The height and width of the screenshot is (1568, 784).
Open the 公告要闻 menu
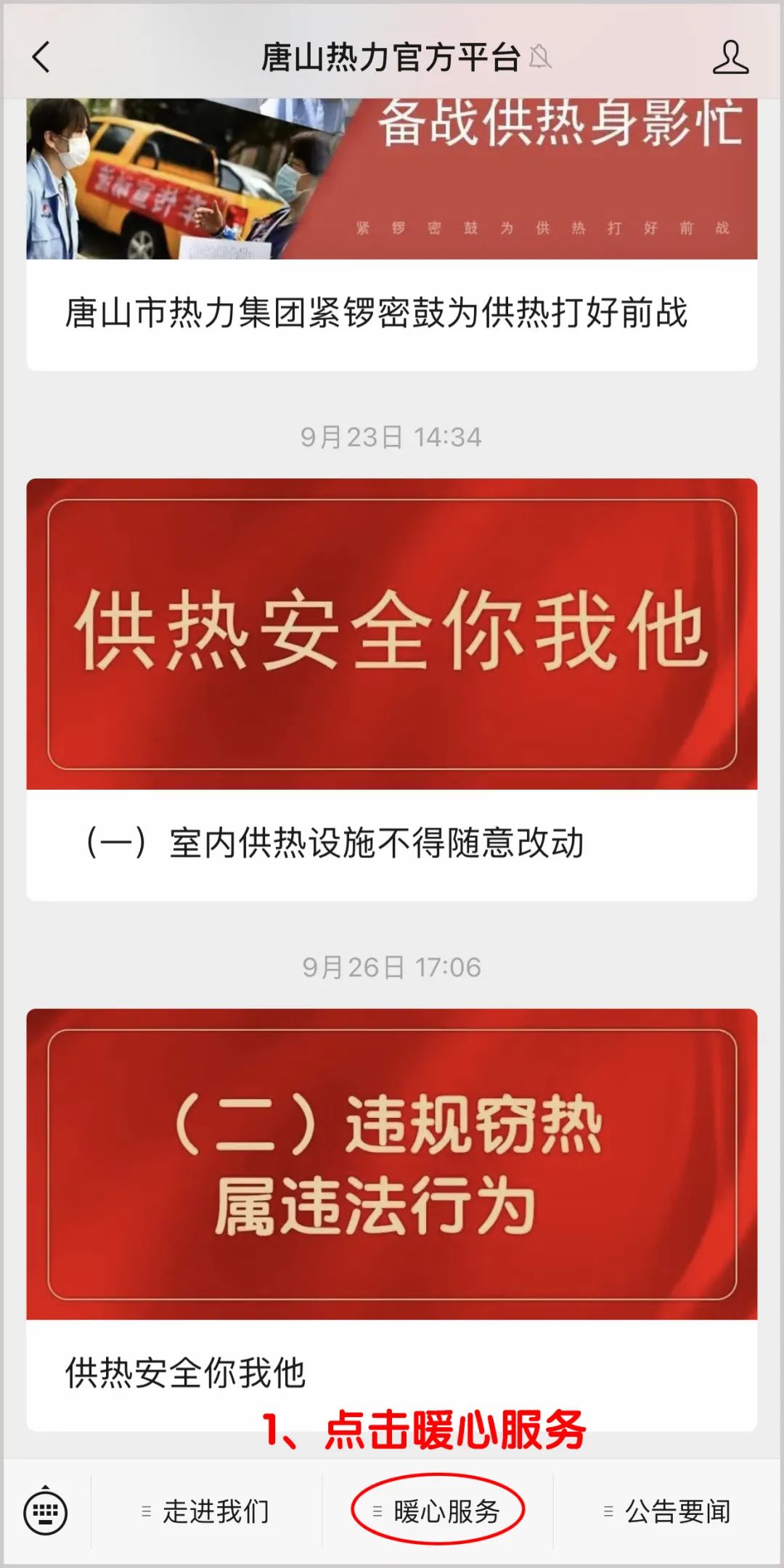(x=669, y=1512)
